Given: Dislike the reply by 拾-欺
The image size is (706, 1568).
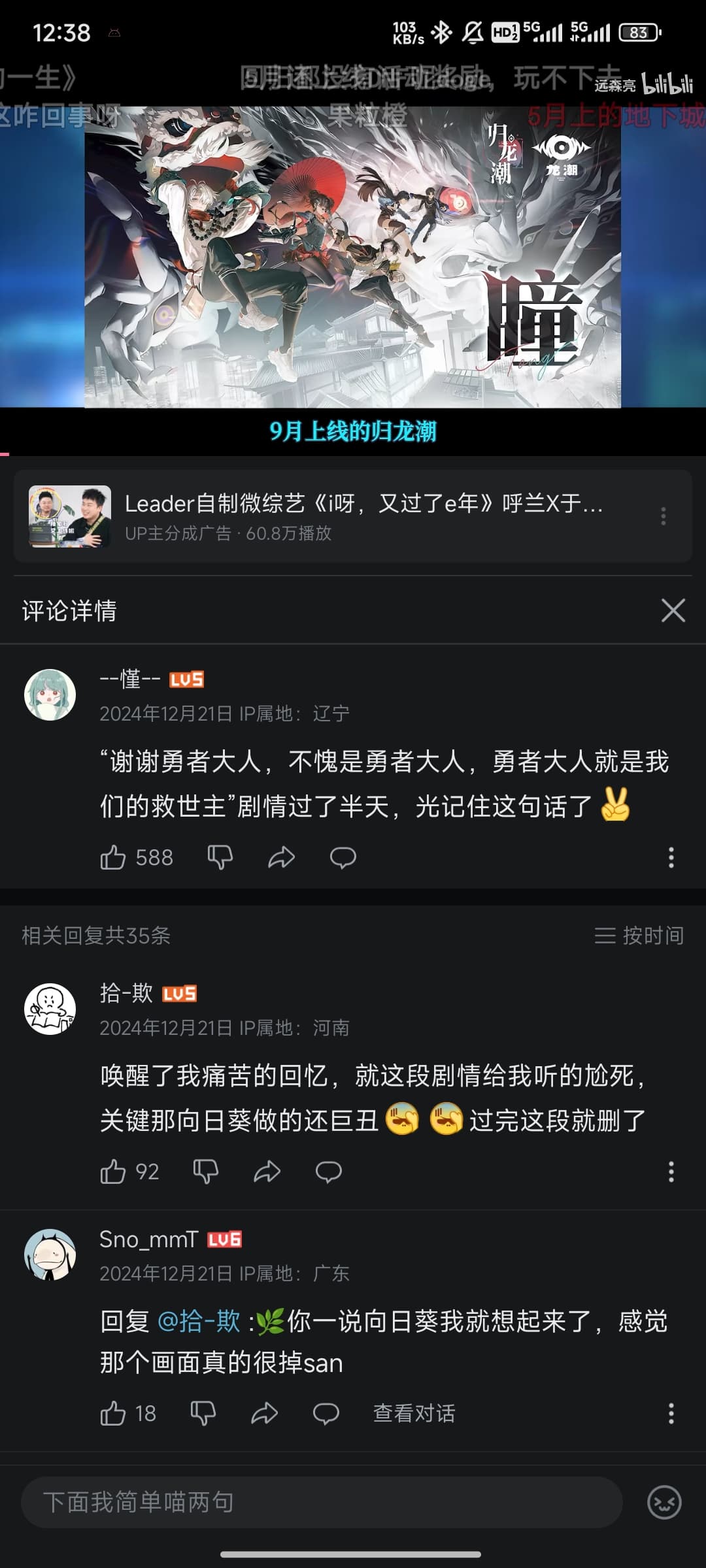Looking at the screenshot, I should (x=205, y=1171).
